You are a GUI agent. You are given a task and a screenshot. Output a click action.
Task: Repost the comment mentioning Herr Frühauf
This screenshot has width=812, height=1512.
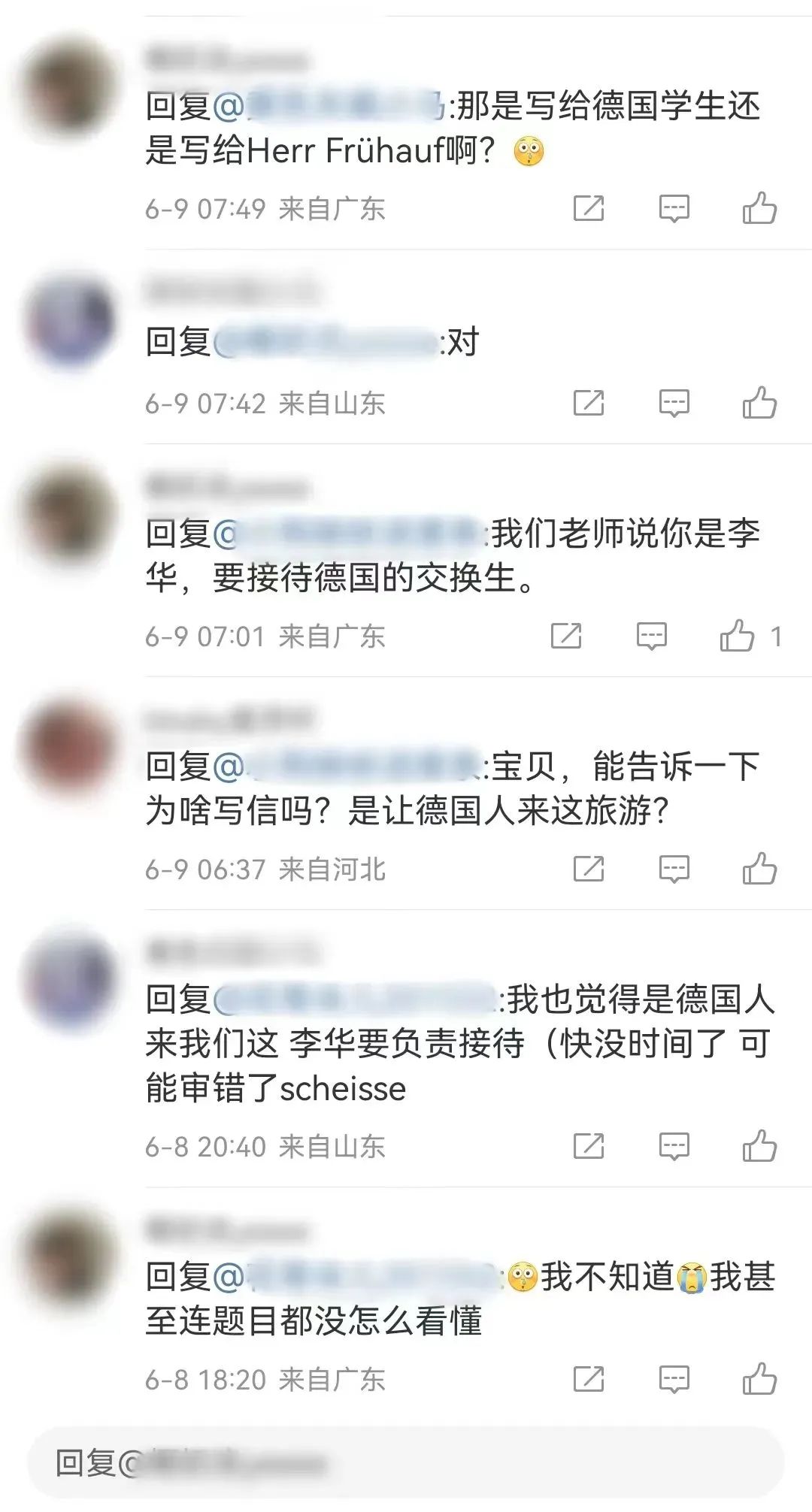(588, 208)
